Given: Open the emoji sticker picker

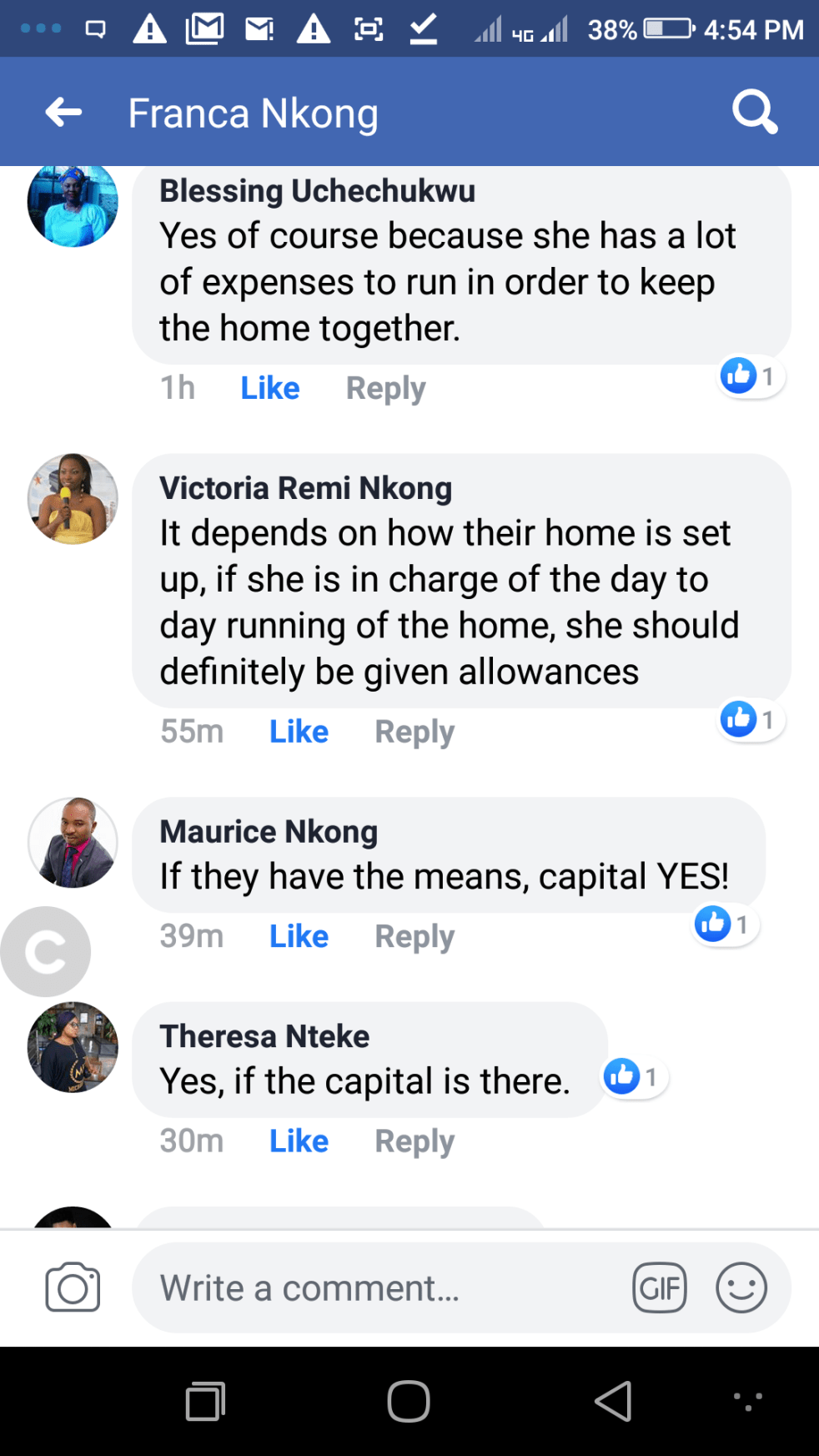Looking at the screenshot, I should coord(741,1287).
